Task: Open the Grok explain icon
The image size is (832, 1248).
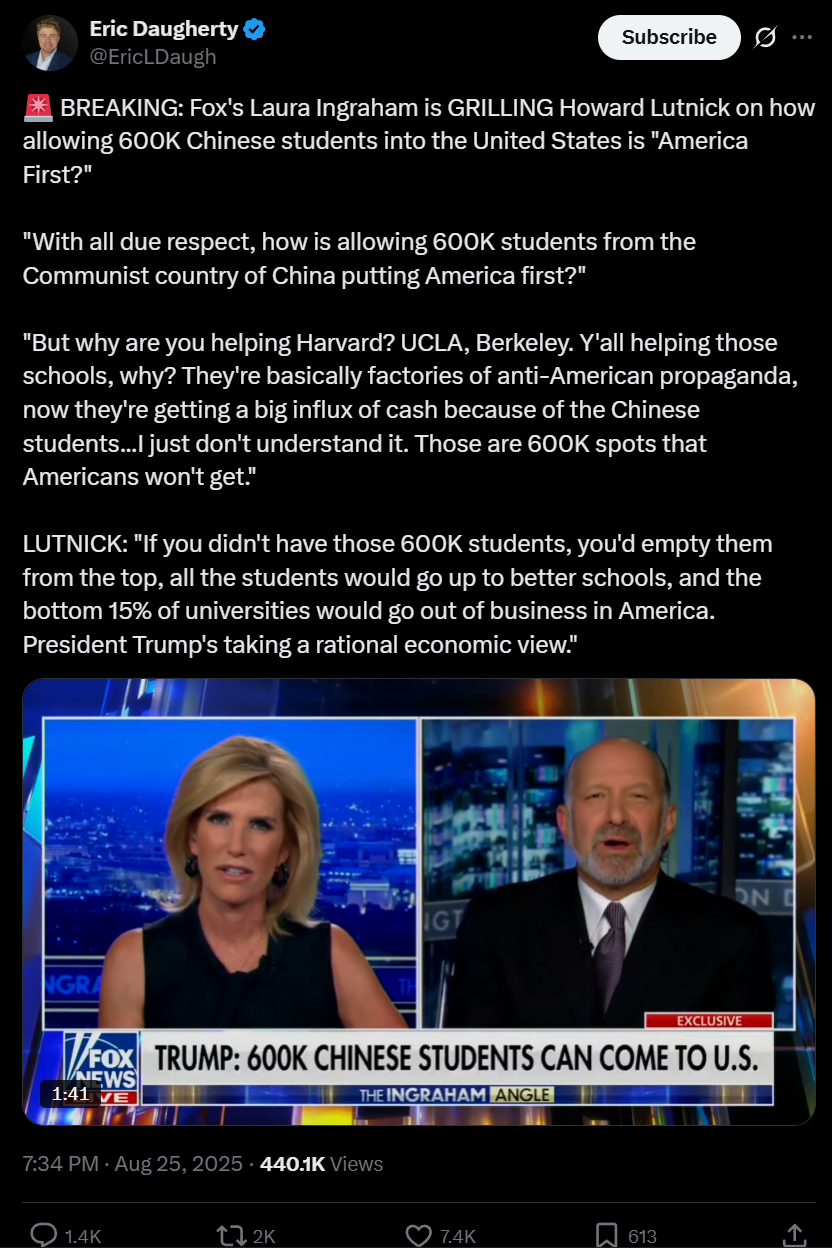Action: coord(765,38)
